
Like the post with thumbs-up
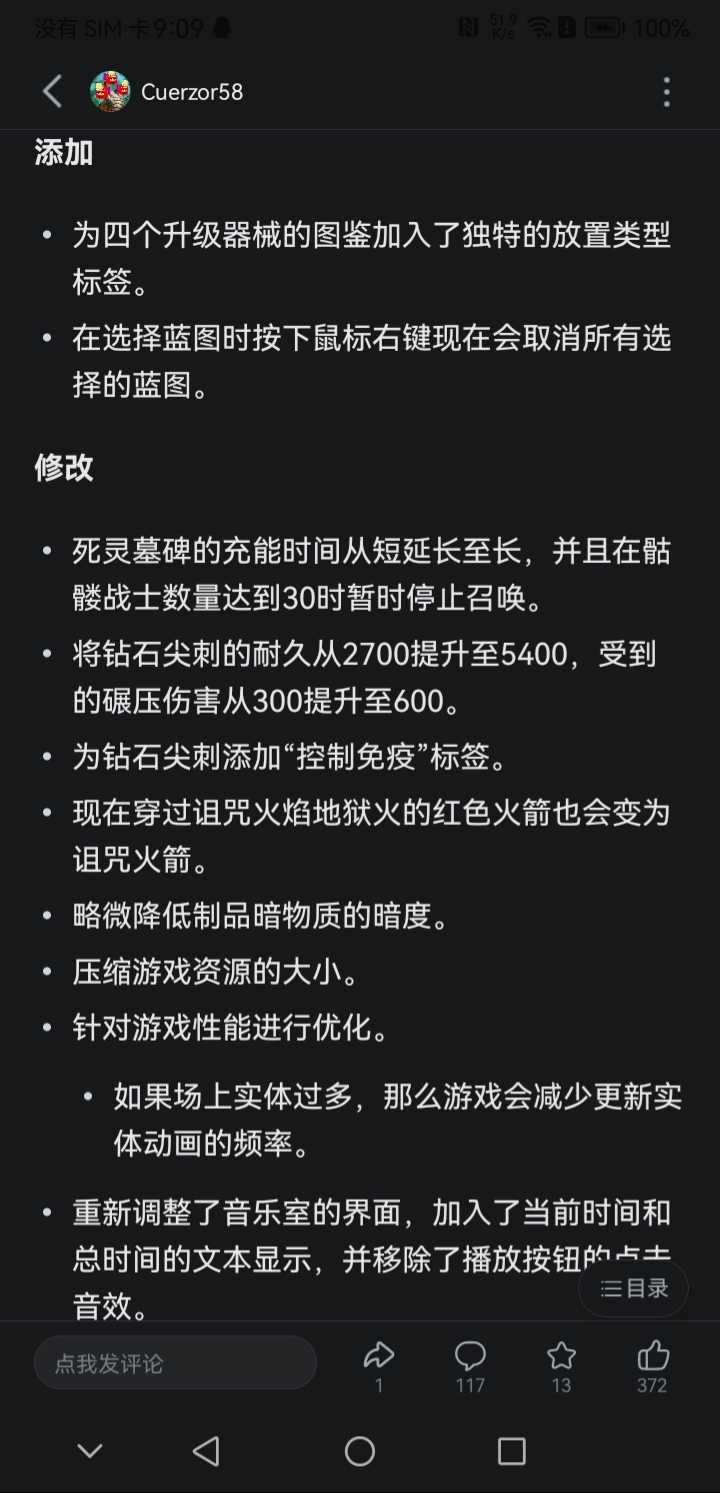652,1366
